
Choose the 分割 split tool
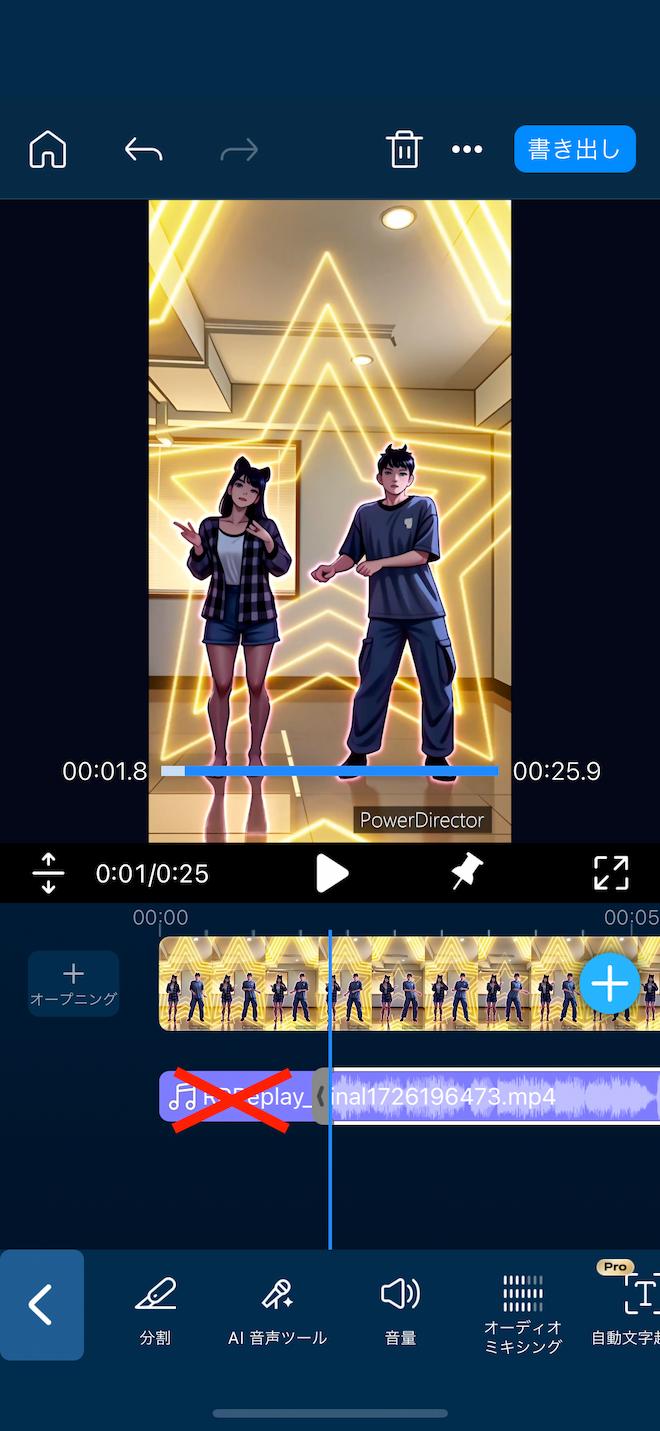156,1311
